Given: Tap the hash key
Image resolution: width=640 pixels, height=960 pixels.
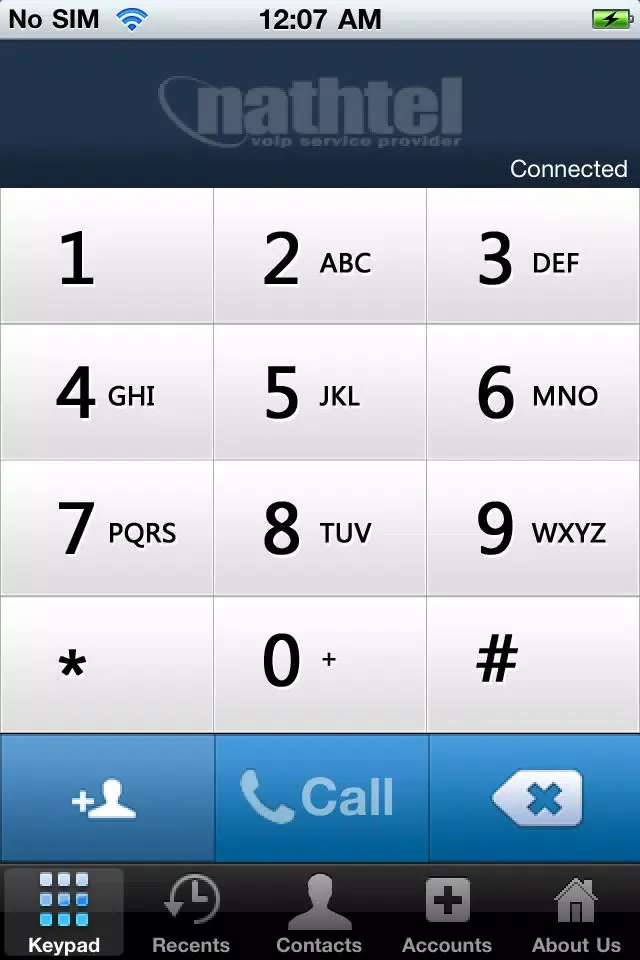Looking at the screenshot, I should 533,664.
